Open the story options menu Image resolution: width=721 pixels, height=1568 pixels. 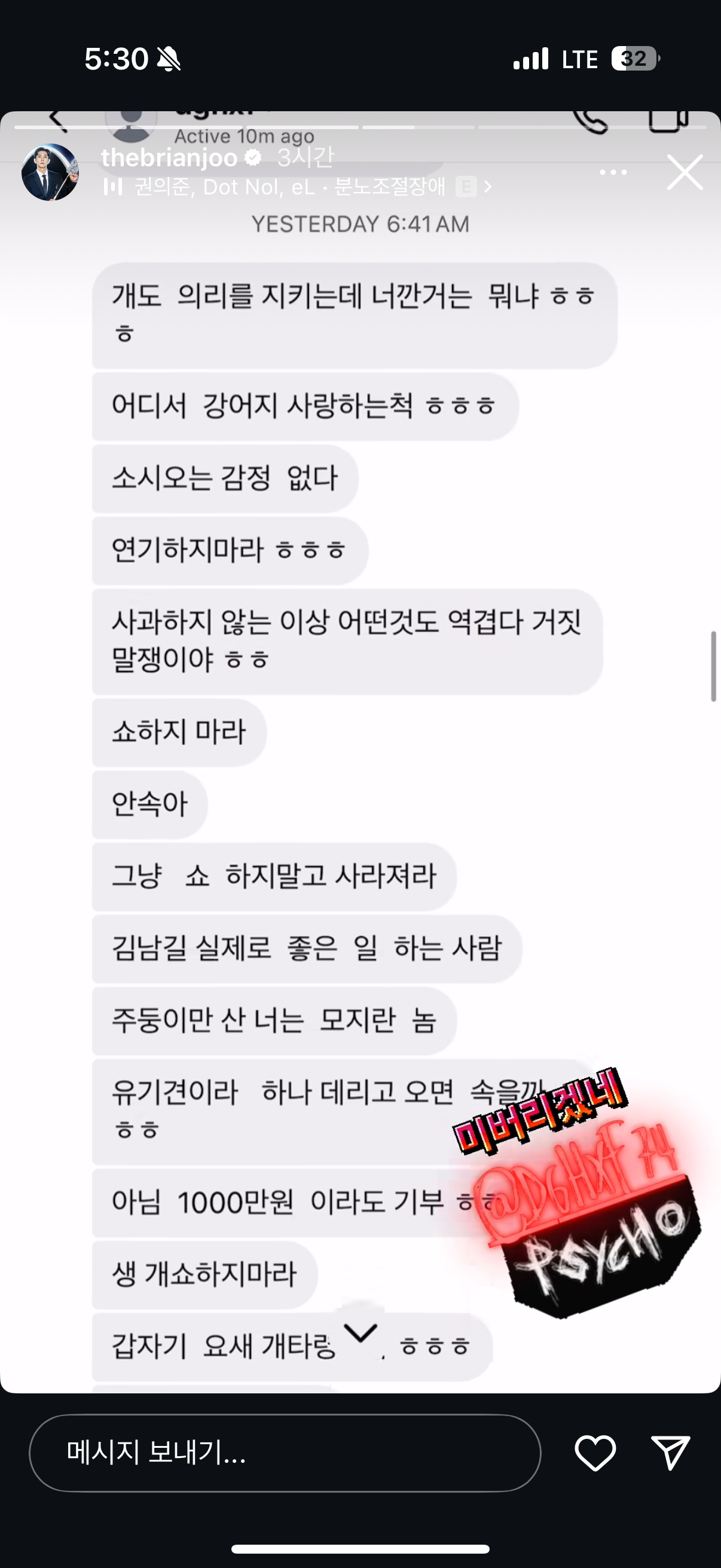point(613,172)
